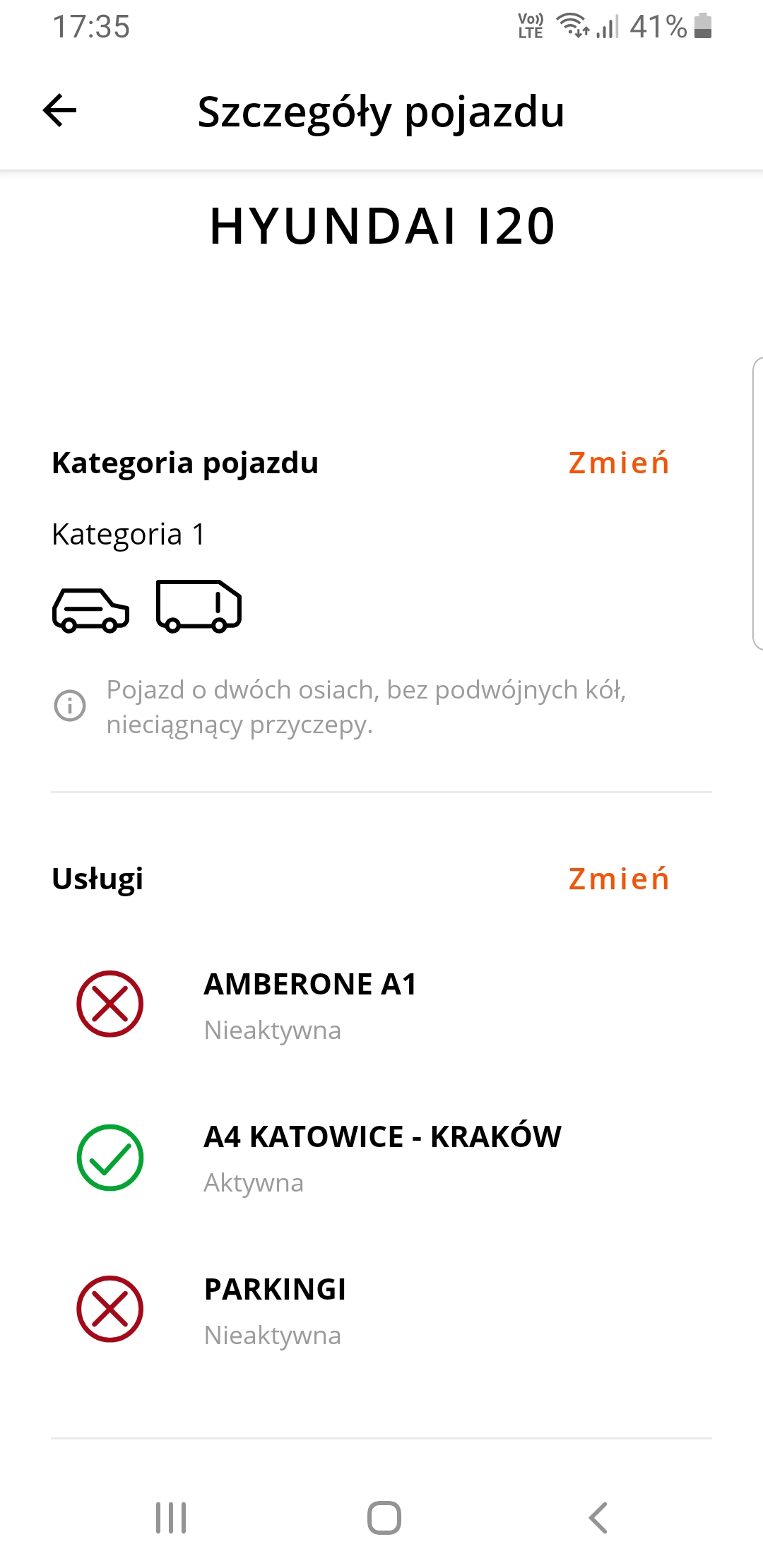Open the A4 Katowice - Kraków service row
Viewport: 763px width, 1568px height.
381,1157
